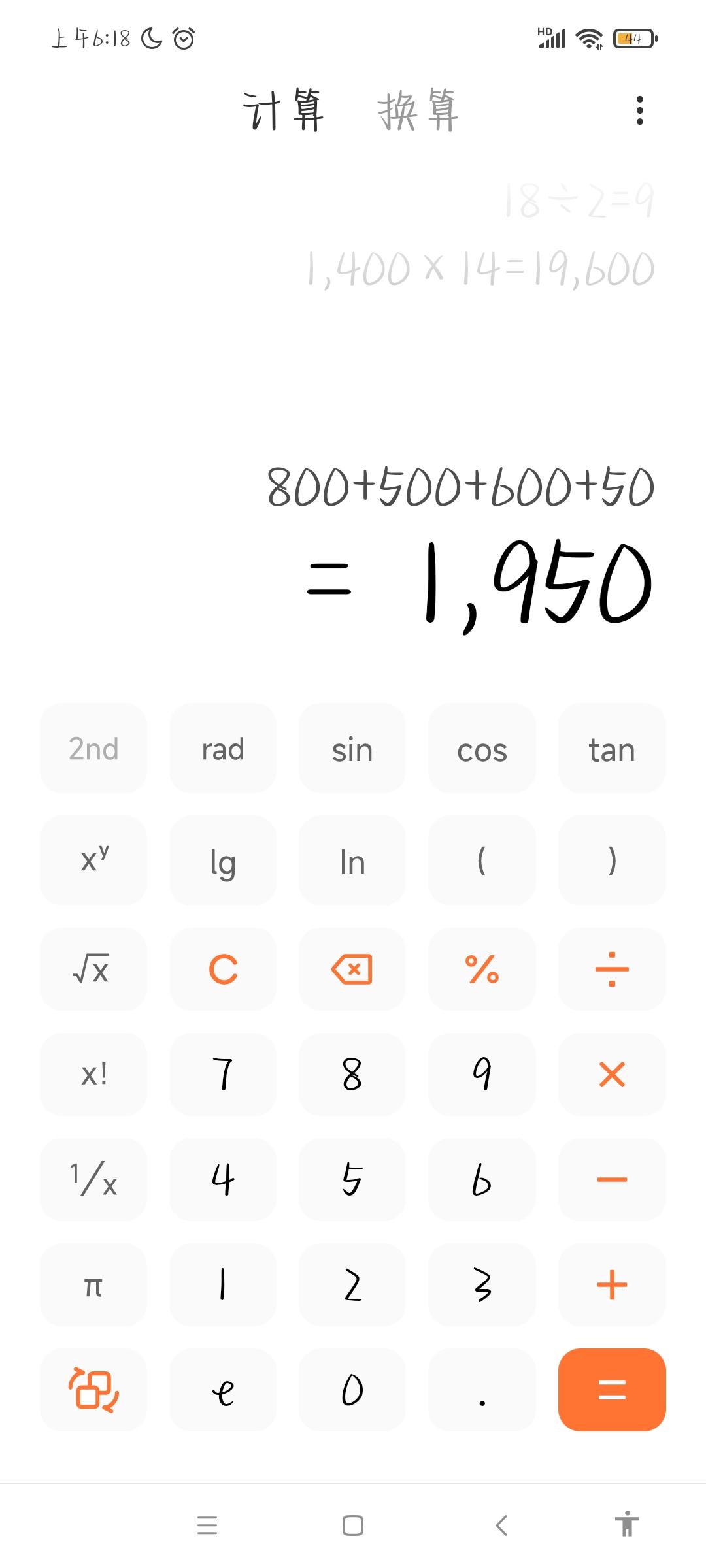Delete last digit with the backspace icon
The width and height of the screenshot is (706, 1568).
[x=352, y=971]
